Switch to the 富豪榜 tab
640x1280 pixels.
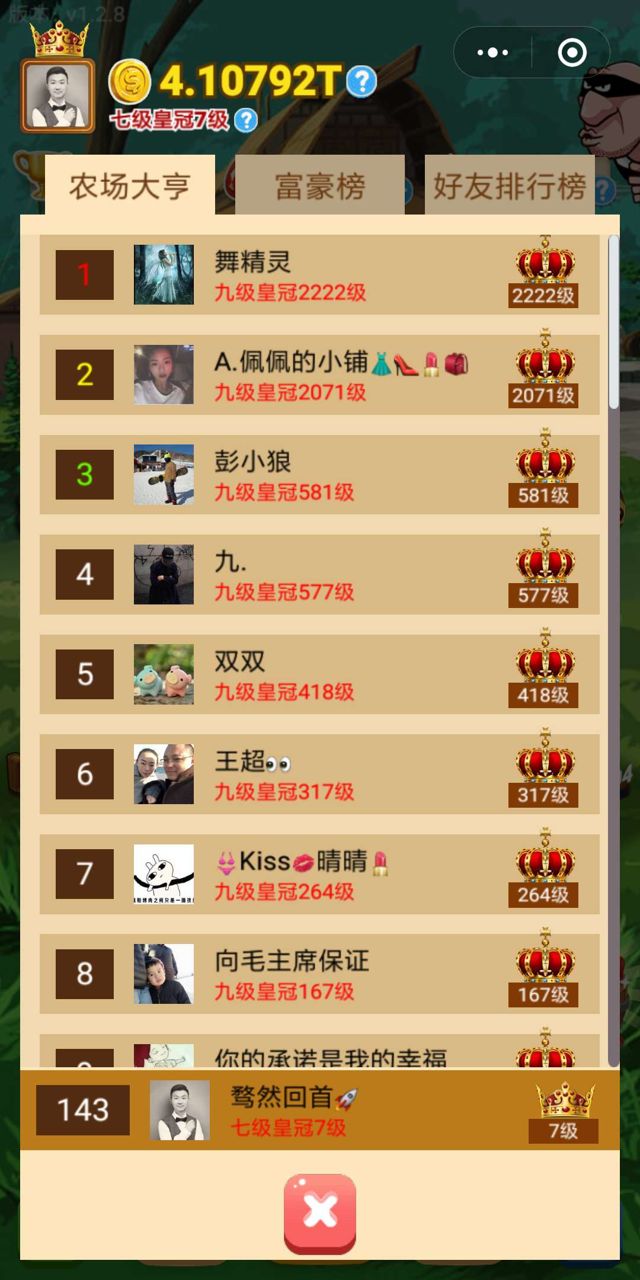(320, 186)
